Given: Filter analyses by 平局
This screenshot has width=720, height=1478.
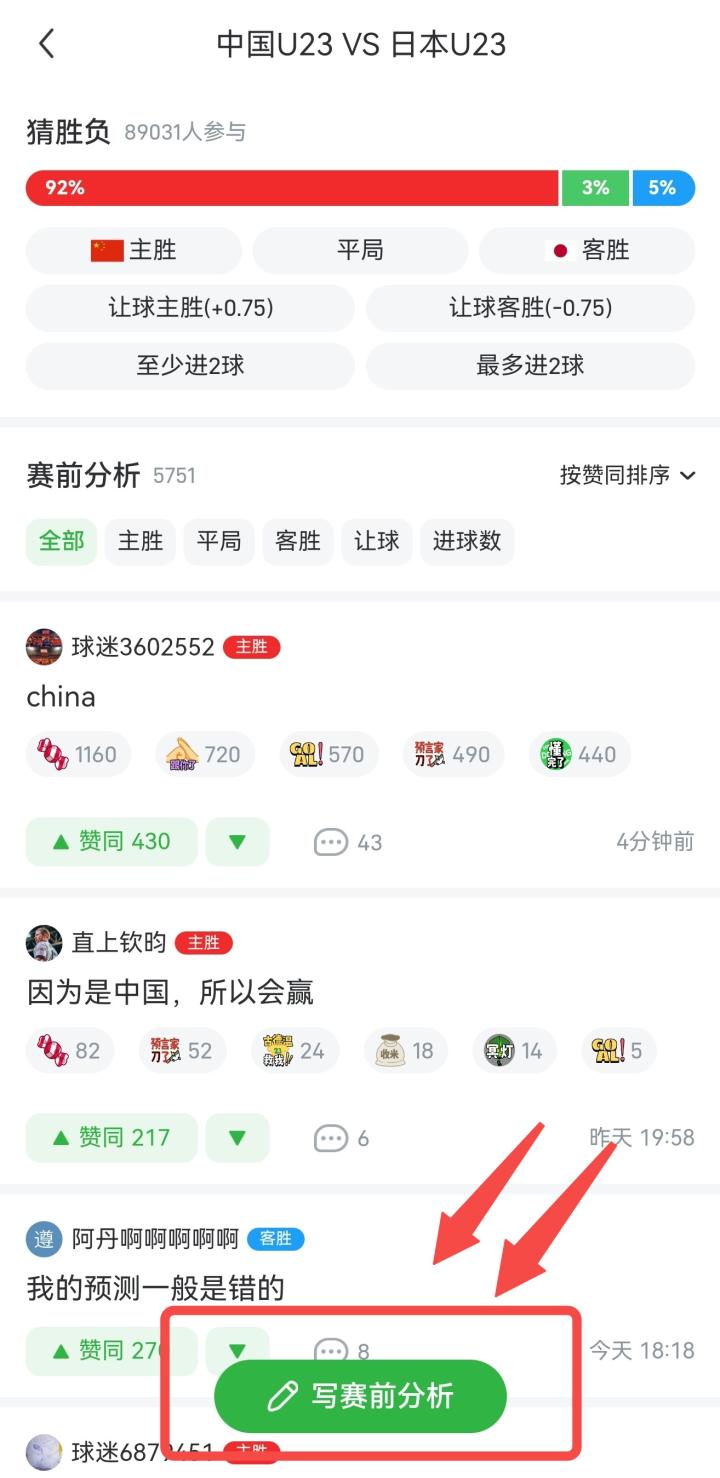Looking at the screenshot, I should click(x=218, y=541).
